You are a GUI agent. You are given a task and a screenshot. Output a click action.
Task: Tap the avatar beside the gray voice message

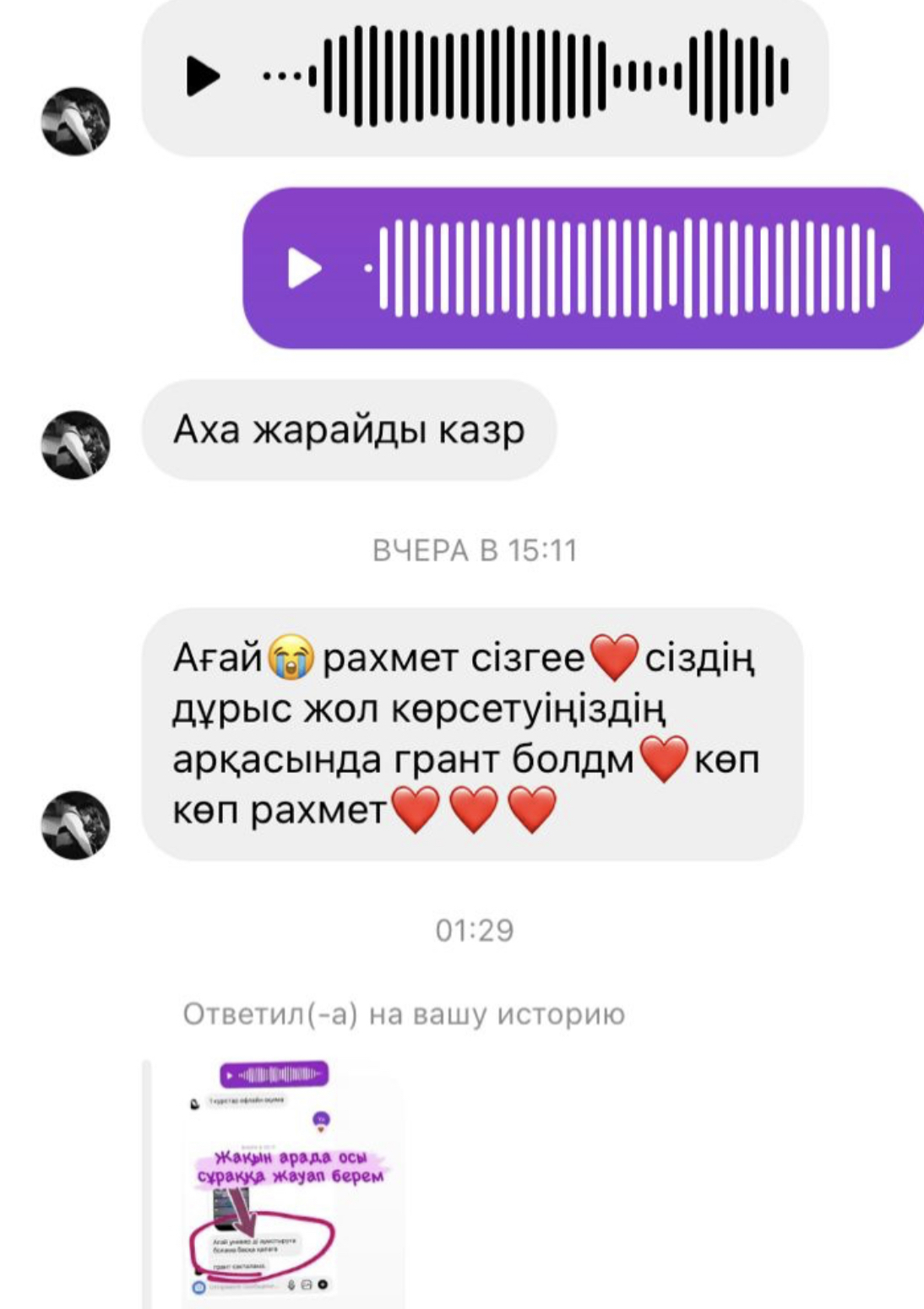[x=76, y=121]
